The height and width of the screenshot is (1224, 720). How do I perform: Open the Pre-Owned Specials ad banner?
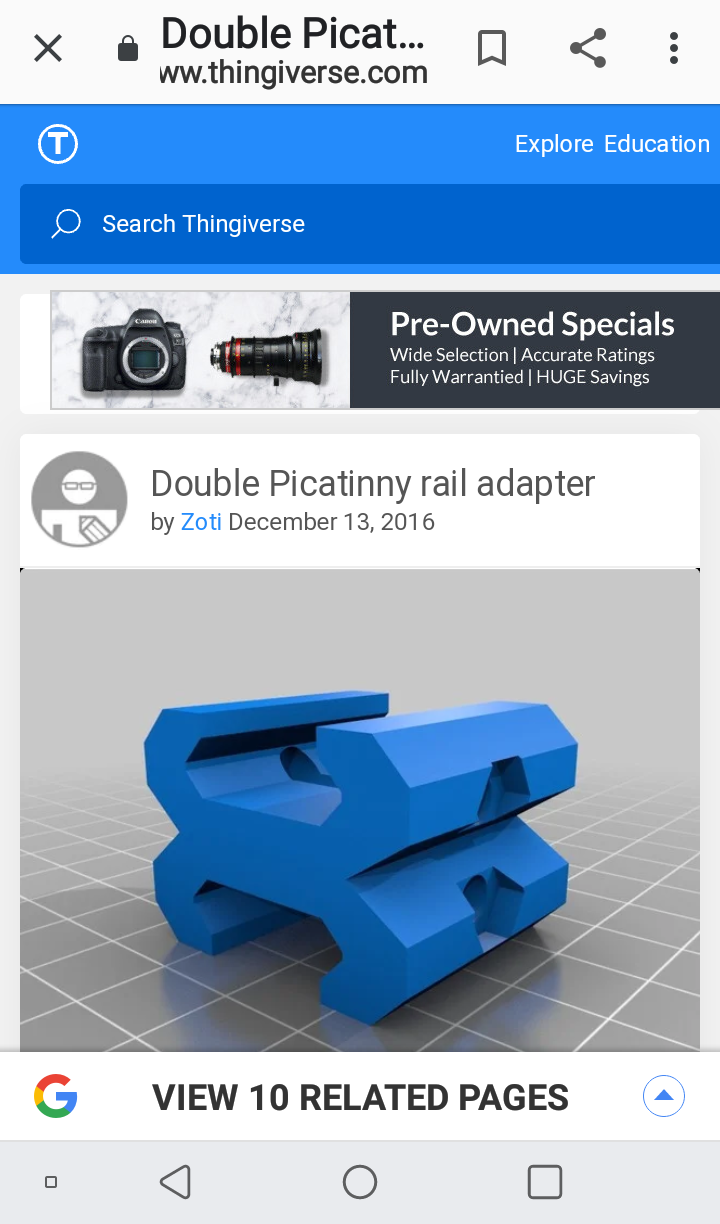pos(385,350)
